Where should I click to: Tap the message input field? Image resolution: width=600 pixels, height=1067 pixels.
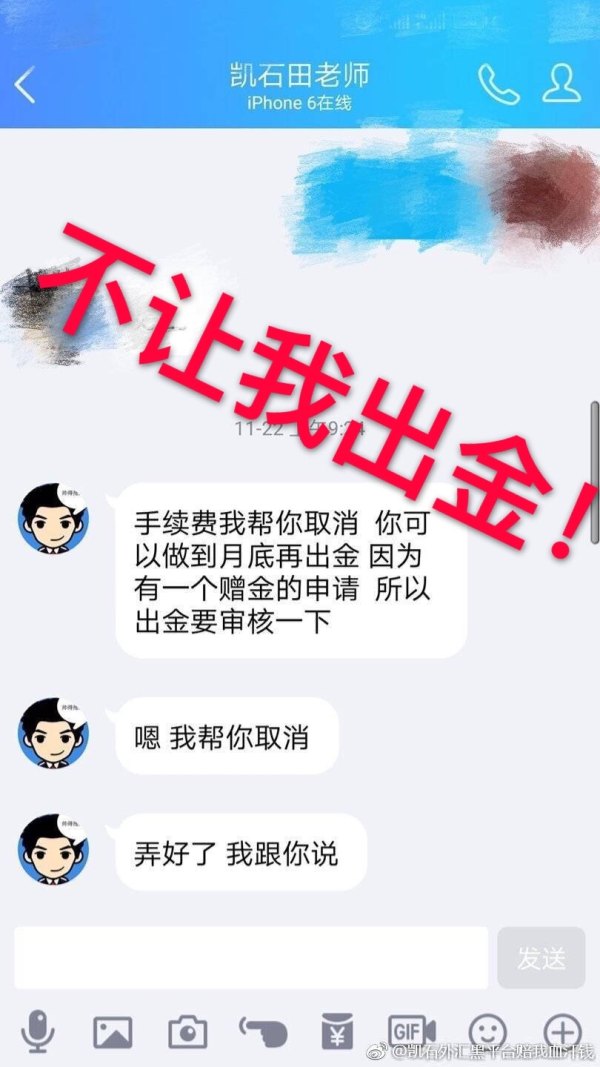point(250,957)
